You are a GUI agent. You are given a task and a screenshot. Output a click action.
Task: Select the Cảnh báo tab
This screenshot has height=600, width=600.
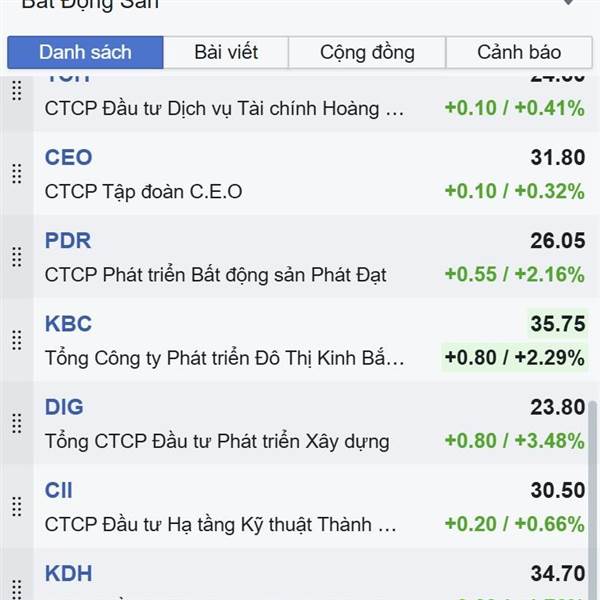pyautogui.click(x=519, y=52)
